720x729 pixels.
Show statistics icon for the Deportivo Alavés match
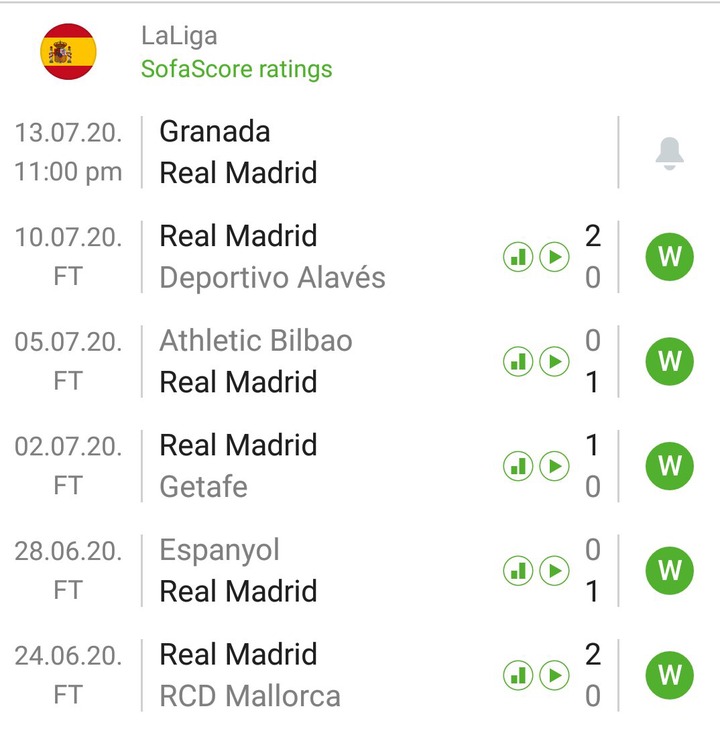pyautogui.click(x=518, y=257)
